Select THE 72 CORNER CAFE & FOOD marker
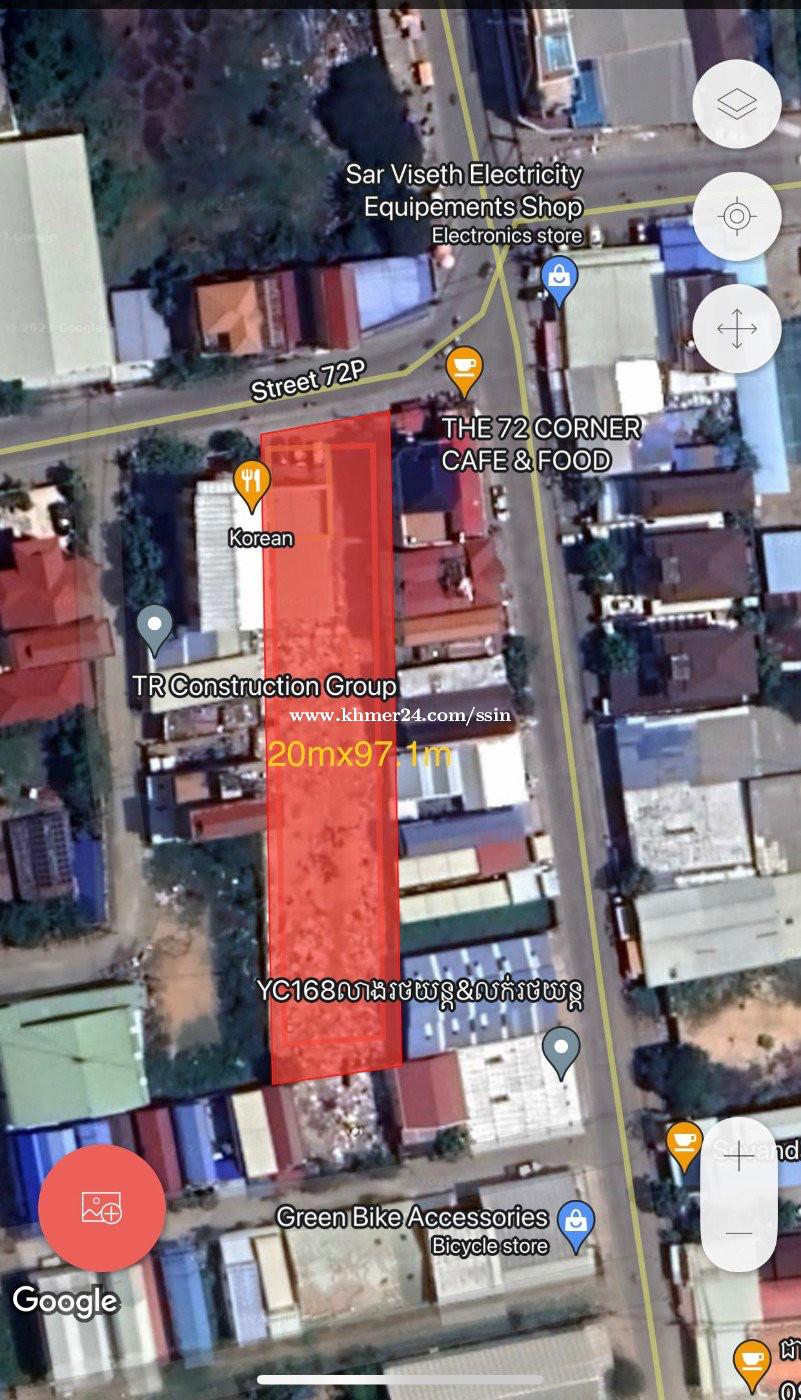801x1400 pixels. coord(464,371)
